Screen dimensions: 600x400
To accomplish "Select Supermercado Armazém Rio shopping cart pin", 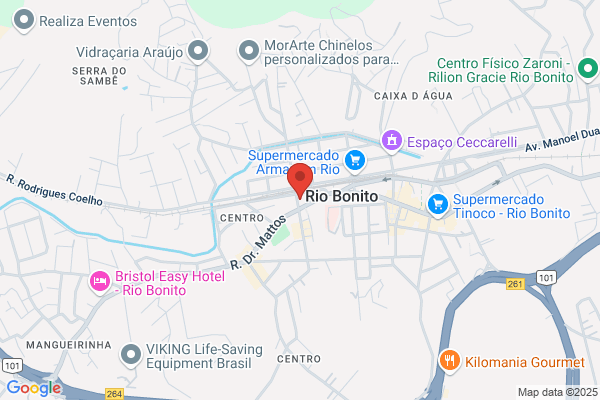I will (x=355, y=162).
